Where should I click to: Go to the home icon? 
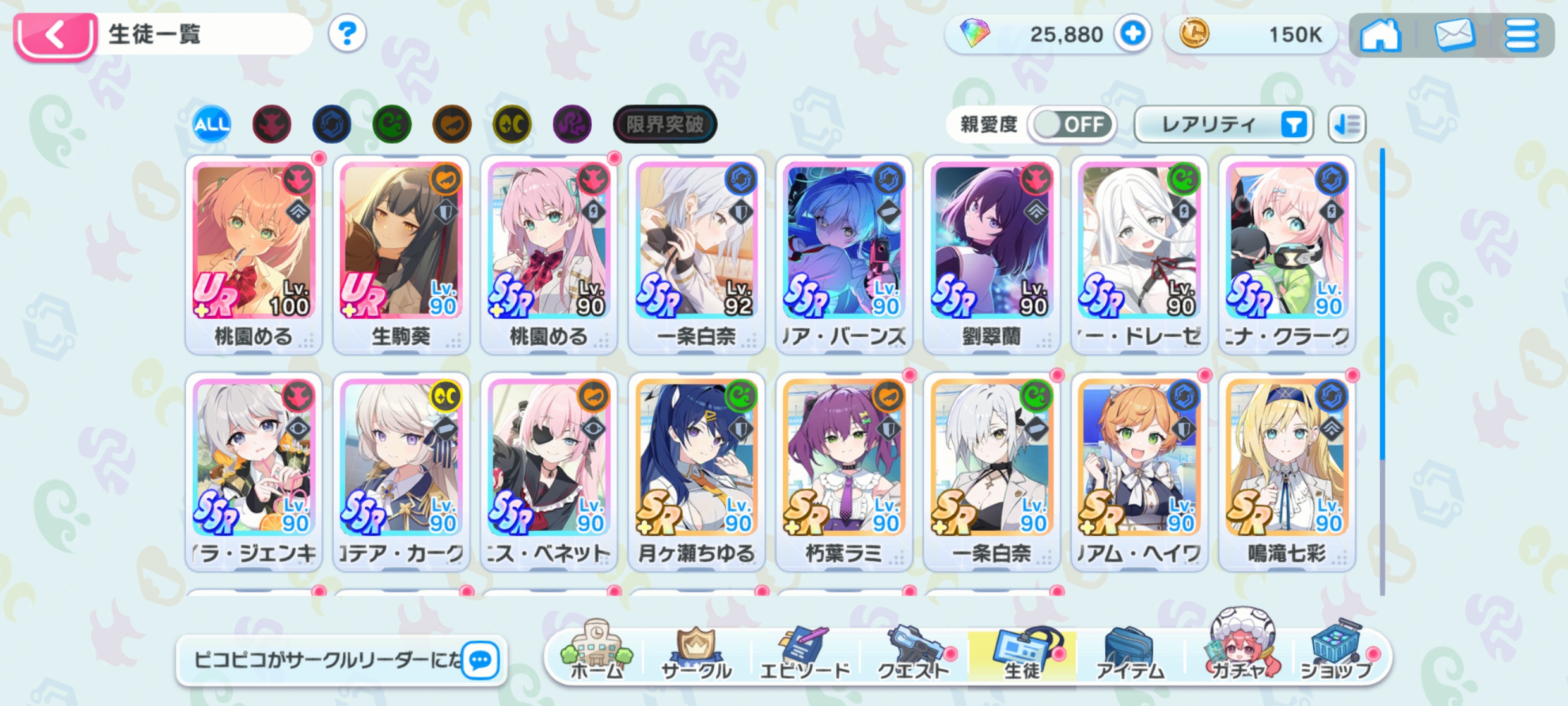tap(1380, 35)
